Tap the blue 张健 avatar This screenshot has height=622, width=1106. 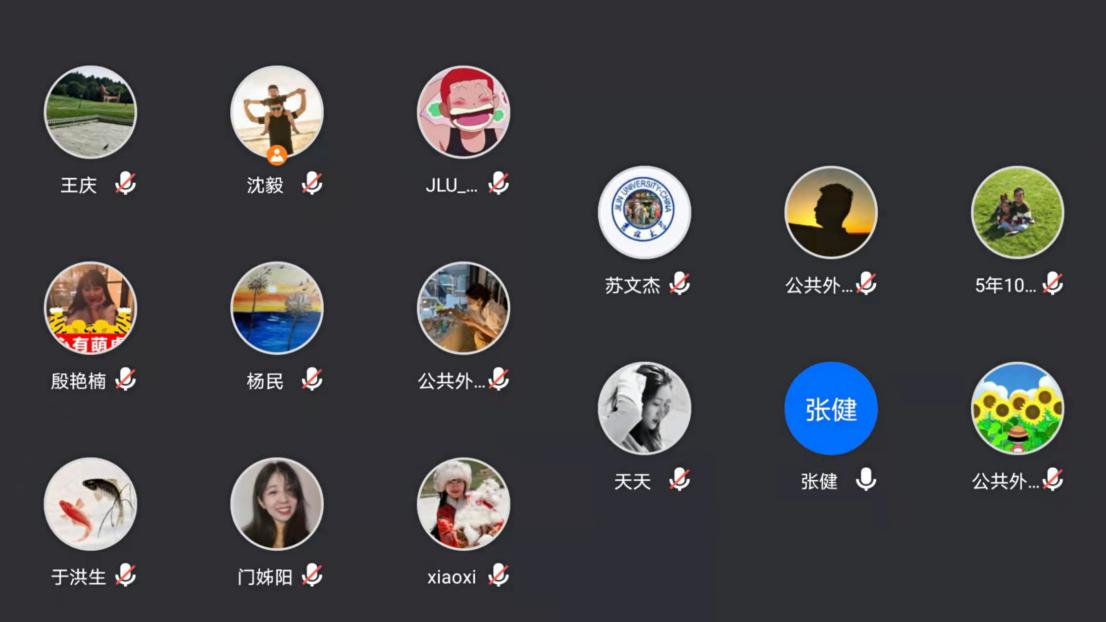[831, 408]
